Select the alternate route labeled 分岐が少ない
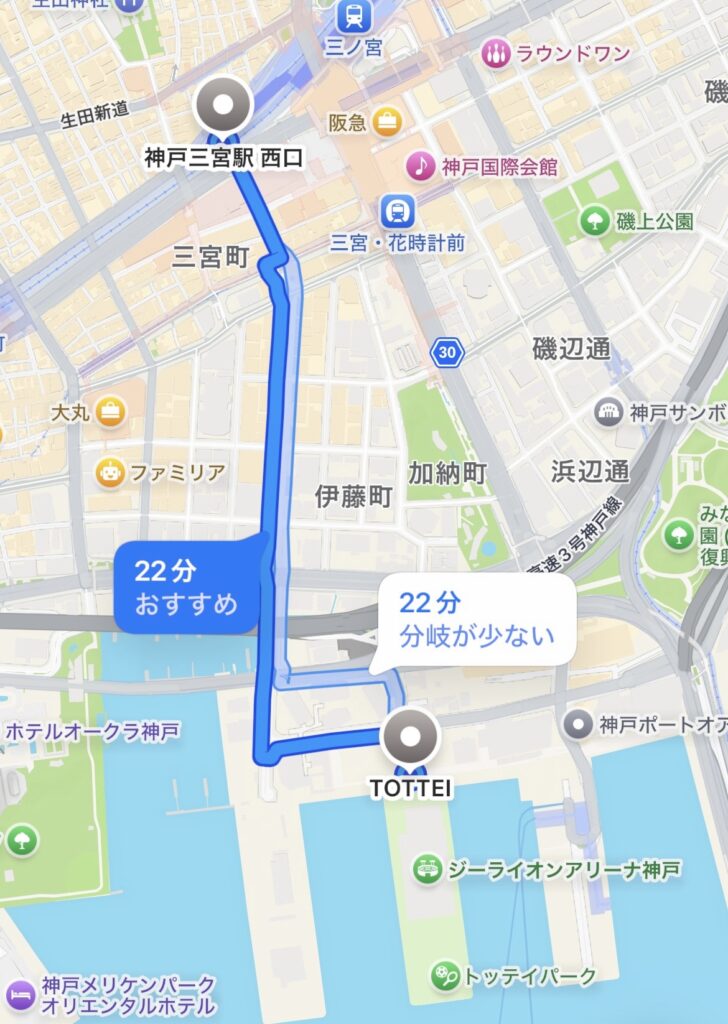This screenshot has width=728, height=1024. click(x=476, y=620)
